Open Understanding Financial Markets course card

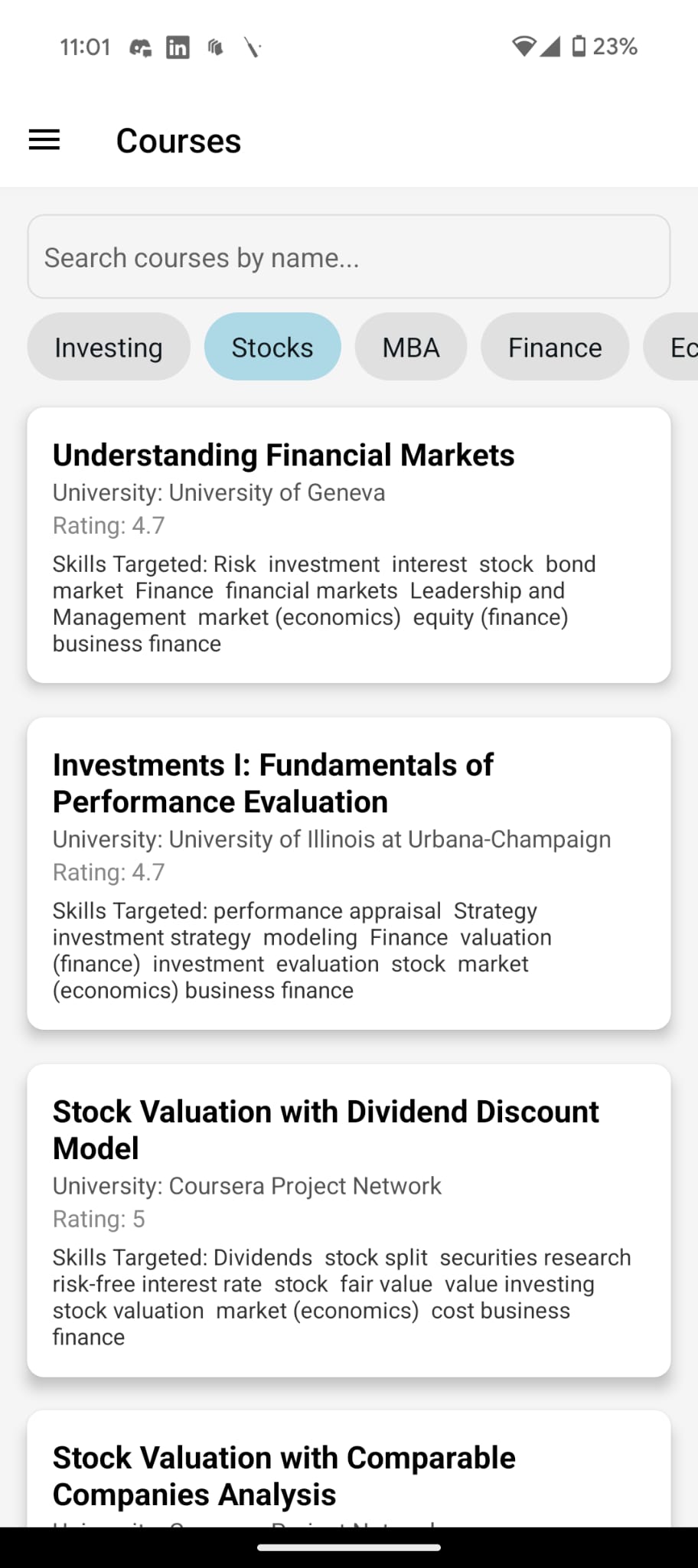349,545
